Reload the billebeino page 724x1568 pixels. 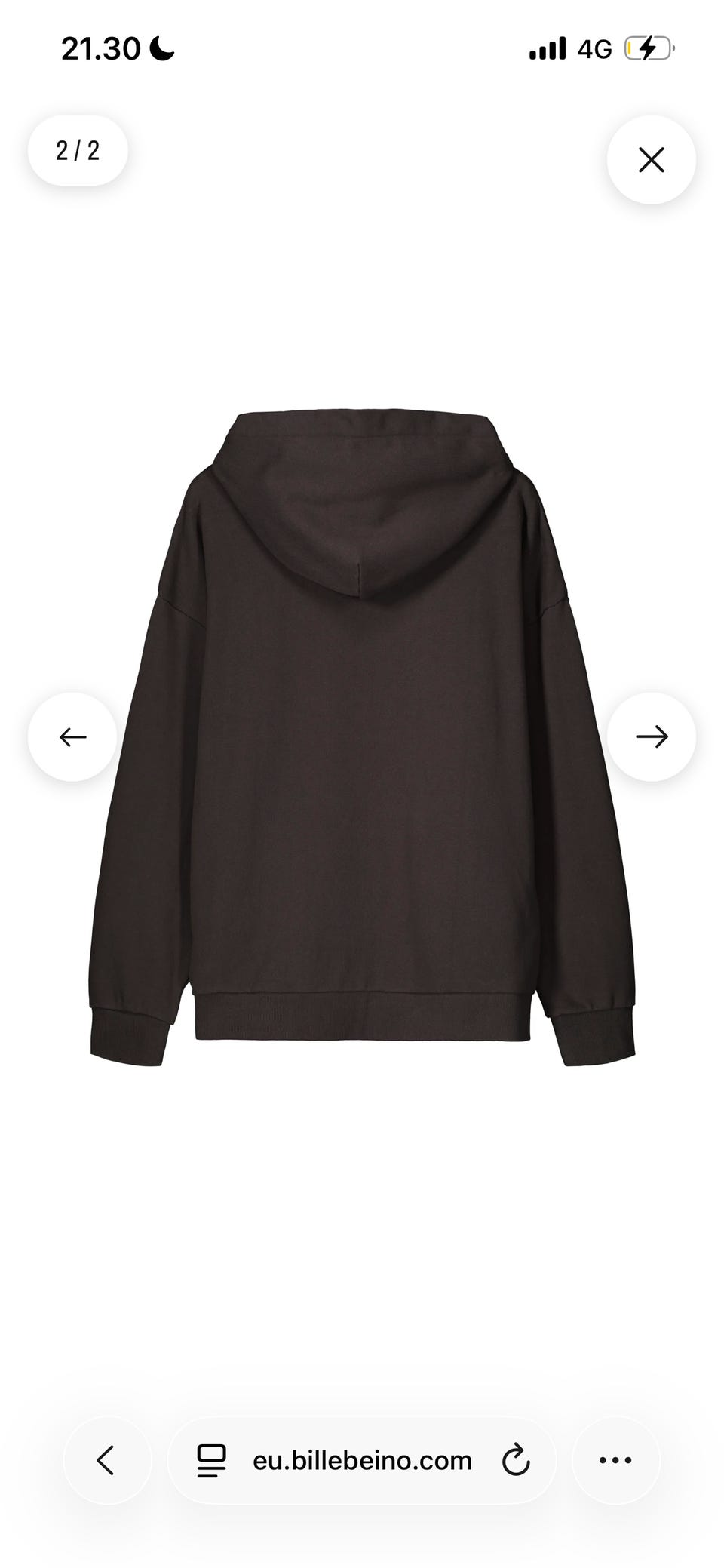pos(516,1460)
